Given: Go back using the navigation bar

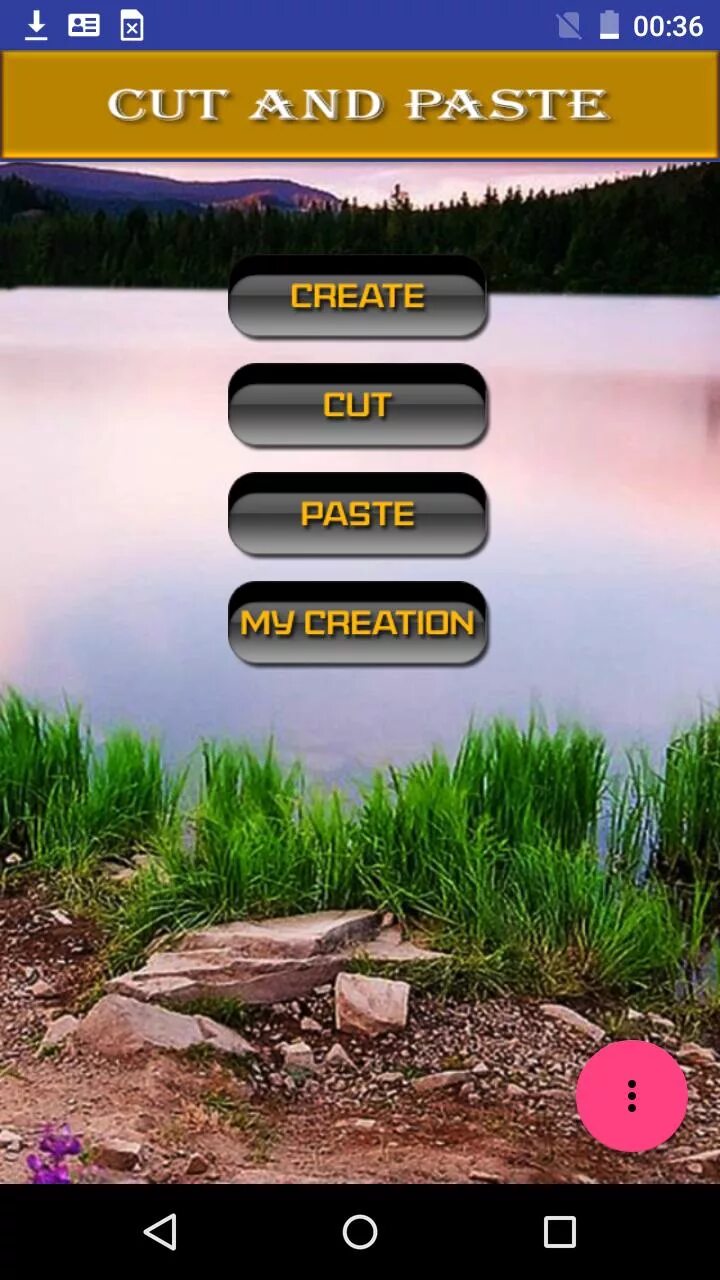Looking at the screenshot, I should click(160, 1232).
